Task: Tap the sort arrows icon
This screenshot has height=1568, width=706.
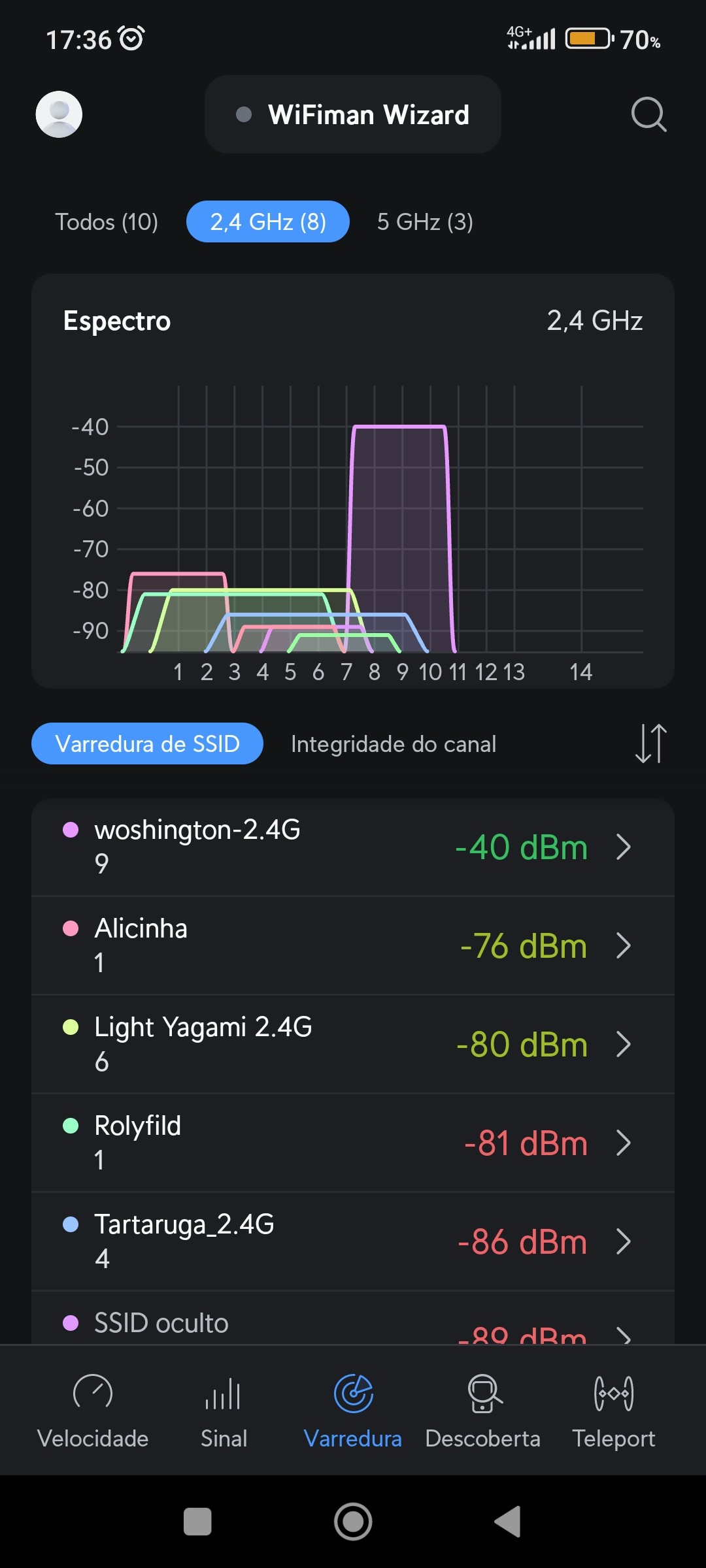Action: 650,743
